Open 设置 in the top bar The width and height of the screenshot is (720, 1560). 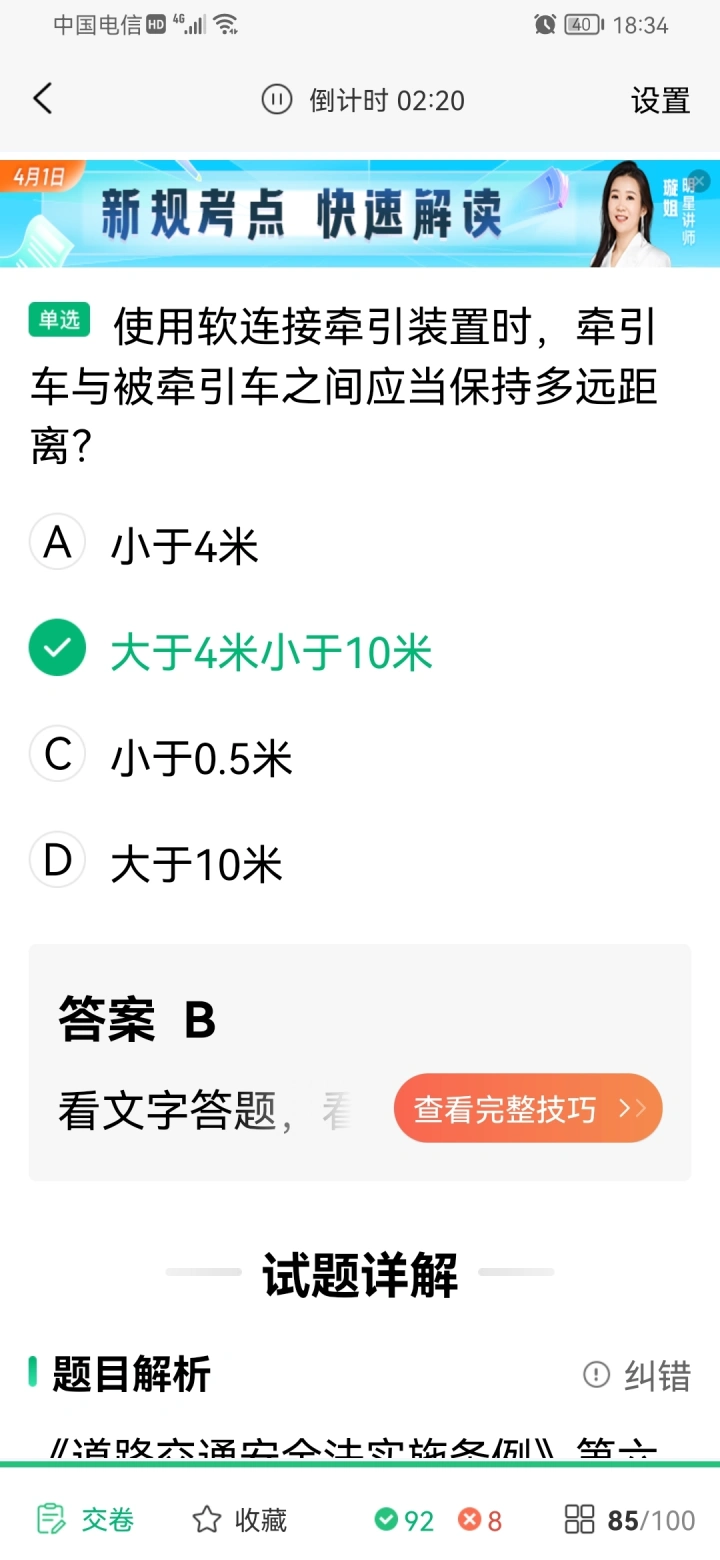point(660,100)
